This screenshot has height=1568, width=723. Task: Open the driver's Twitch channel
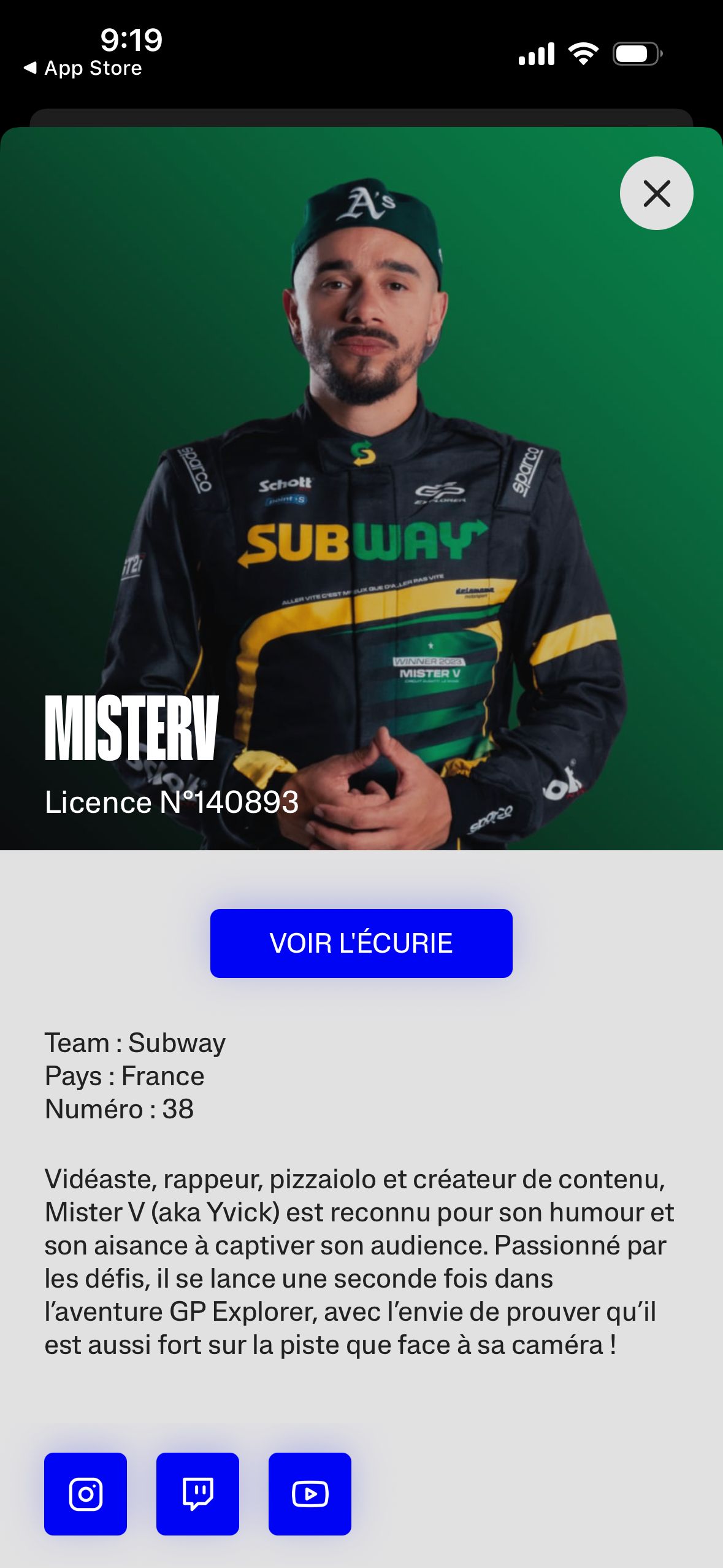pos(197,1494)
